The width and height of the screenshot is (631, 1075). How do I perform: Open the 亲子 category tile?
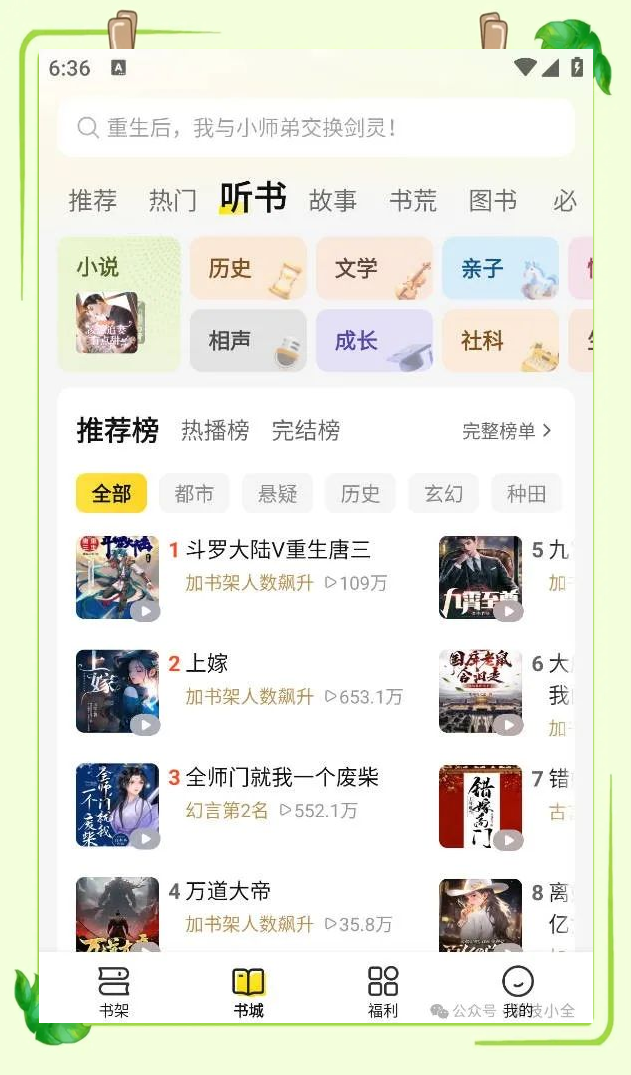coord(500,268)
